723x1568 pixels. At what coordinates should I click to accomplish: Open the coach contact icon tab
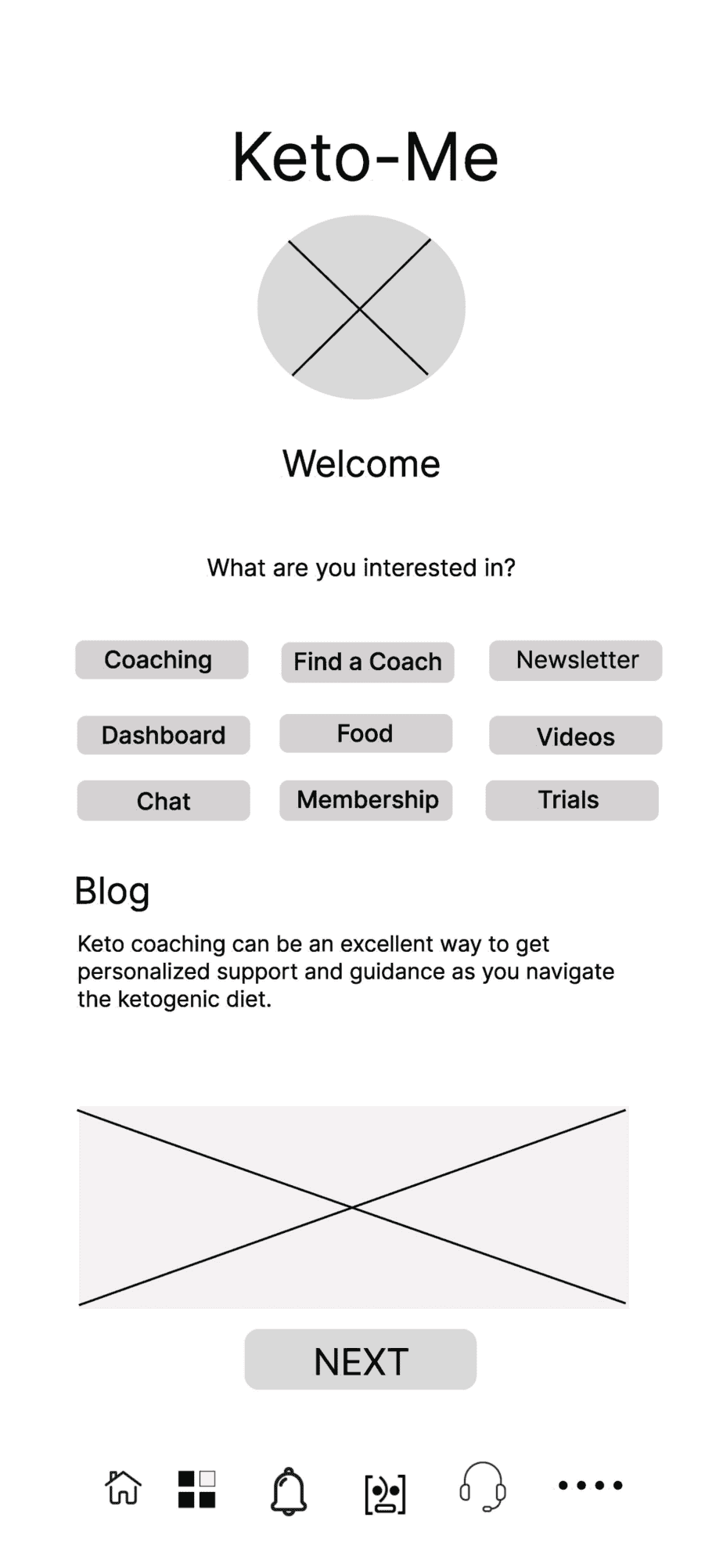click(385, 1494)
